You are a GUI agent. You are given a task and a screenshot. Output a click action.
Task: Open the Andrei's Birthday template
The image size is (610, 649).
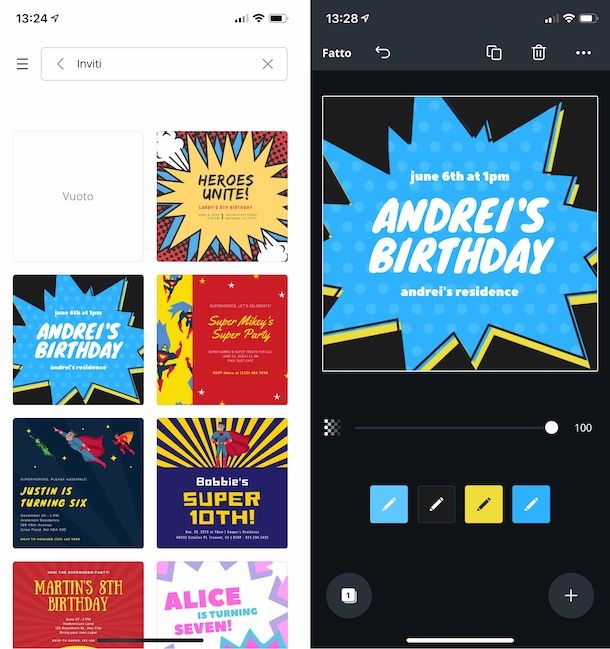78,340
